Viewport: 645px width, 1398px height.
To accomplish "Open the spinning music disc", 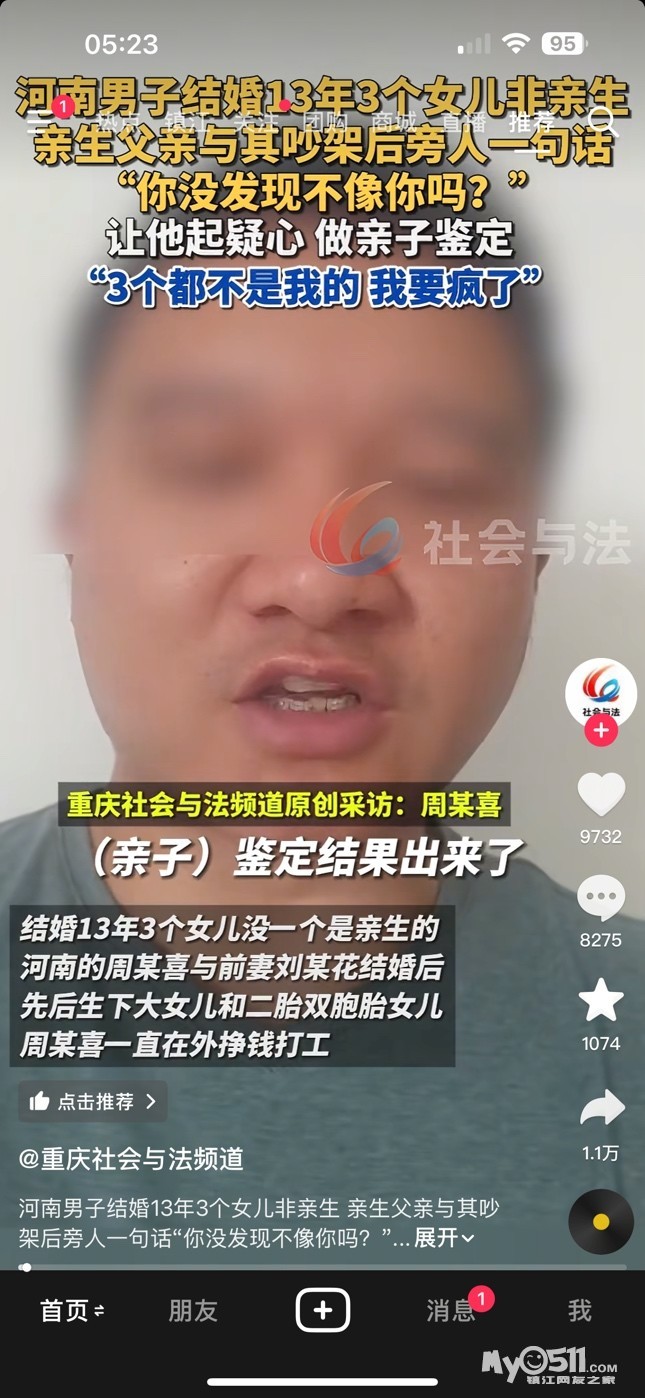I will (x=601, y=1221).
